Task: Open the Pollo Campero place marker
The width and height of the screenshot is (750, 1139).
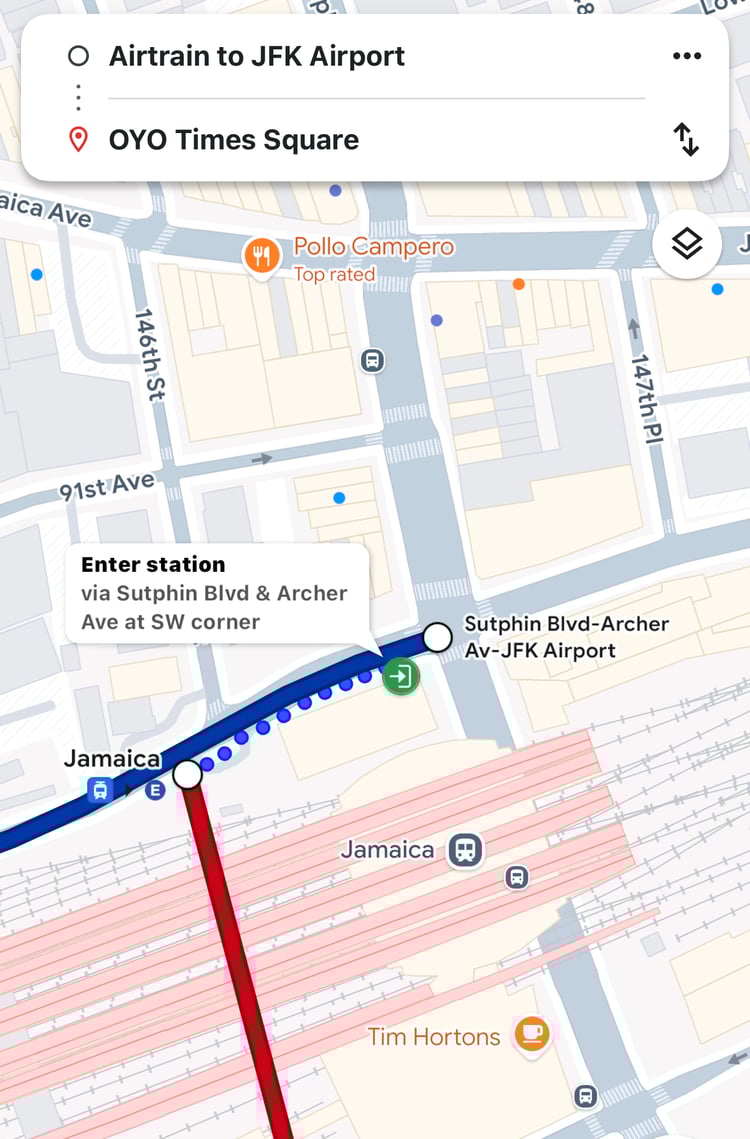Action: (x=261, y=257)
